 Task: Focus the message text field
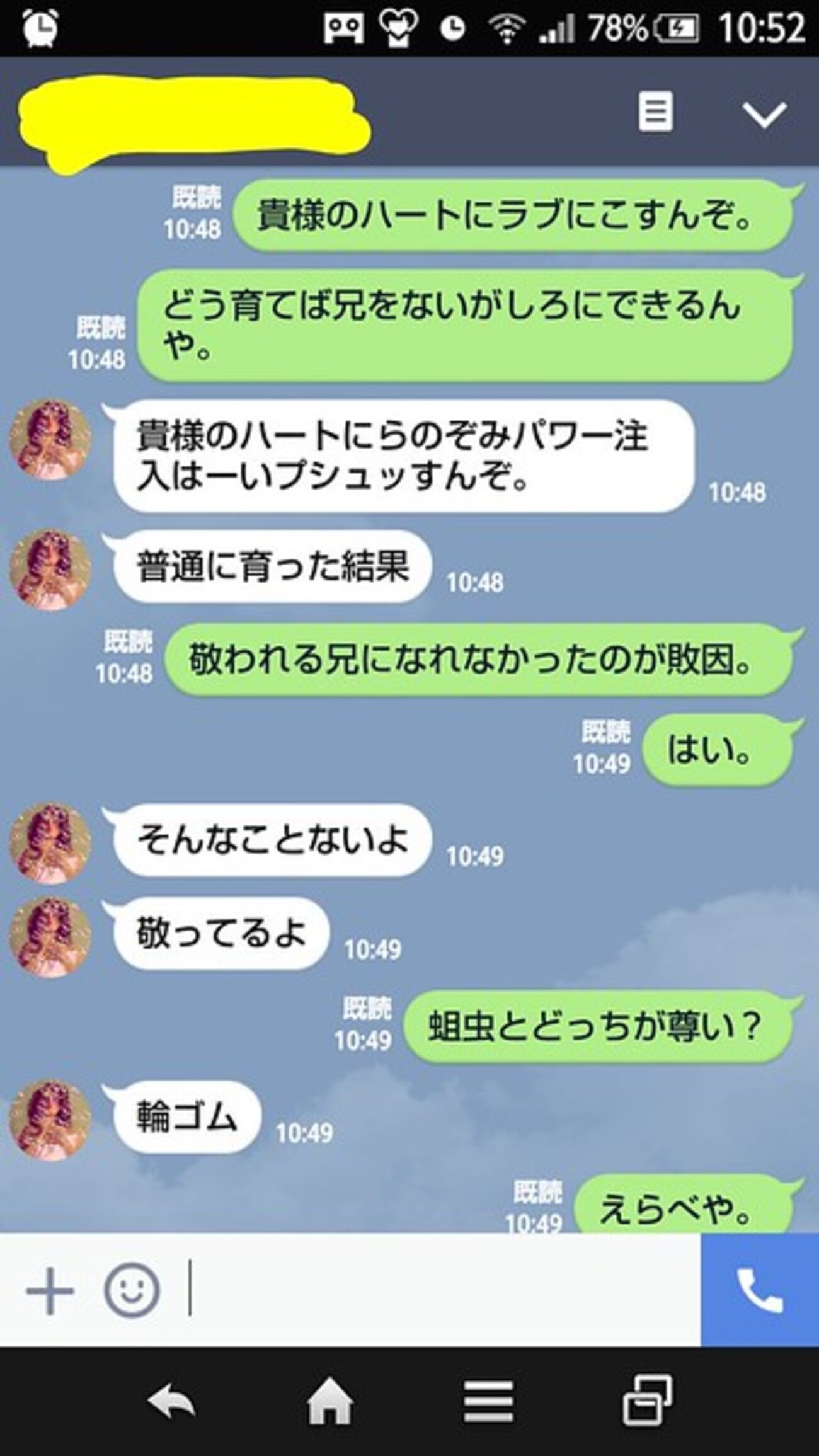[x=441, y=1290]
